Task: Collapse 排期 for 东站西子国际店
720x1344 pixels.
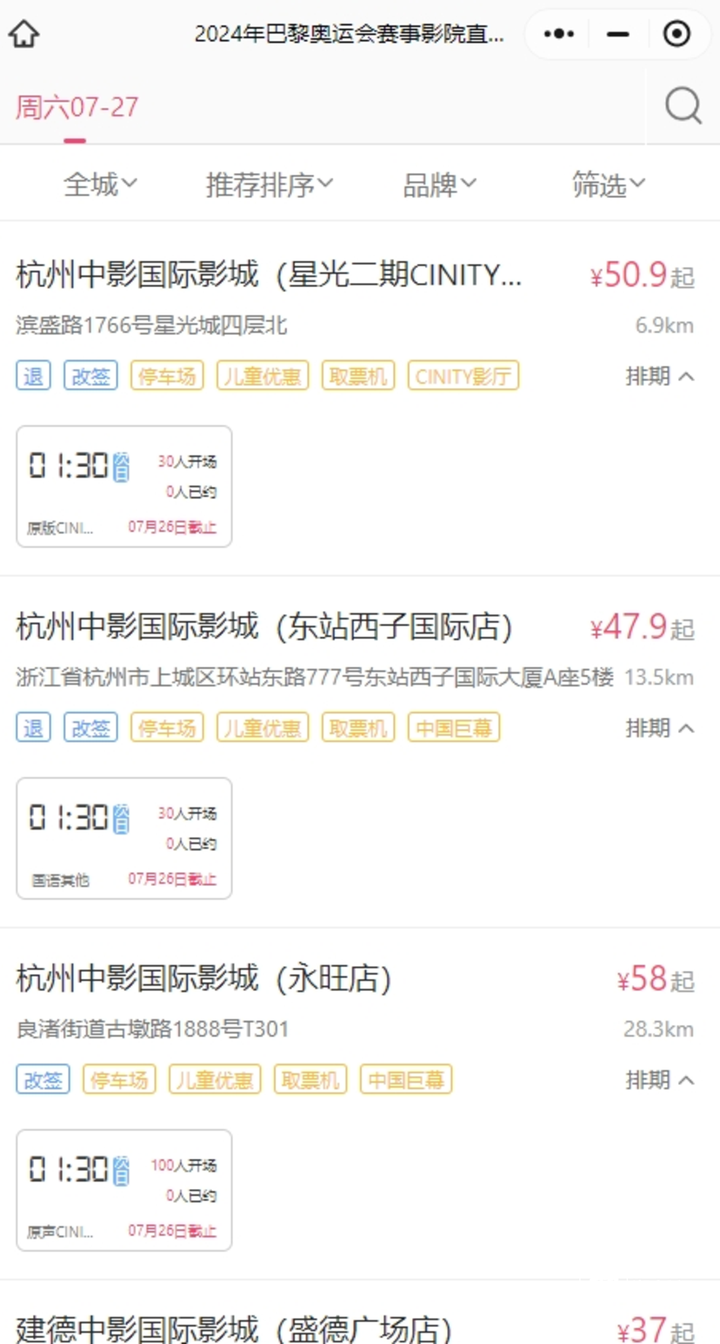Action: [x=660, y=728]
